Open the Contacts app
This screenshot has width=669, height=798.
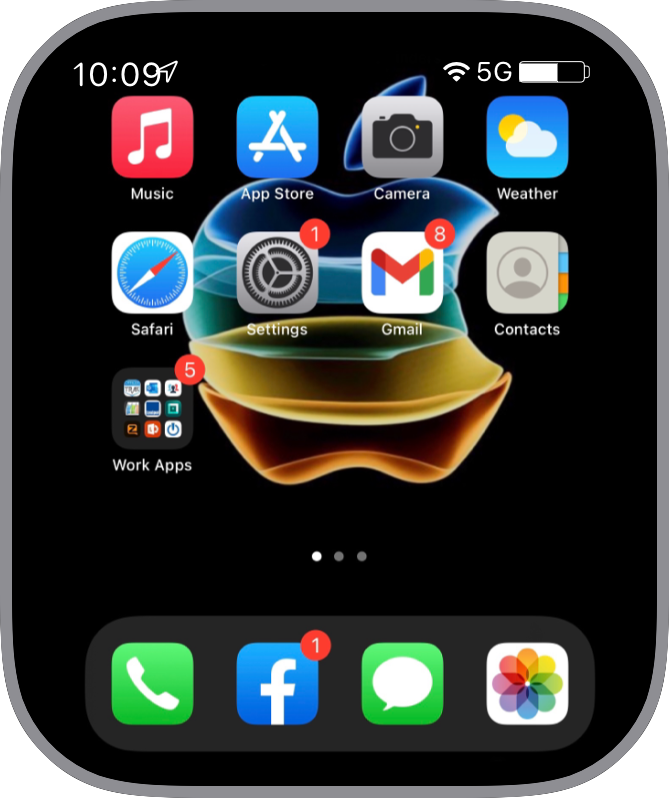527,272
